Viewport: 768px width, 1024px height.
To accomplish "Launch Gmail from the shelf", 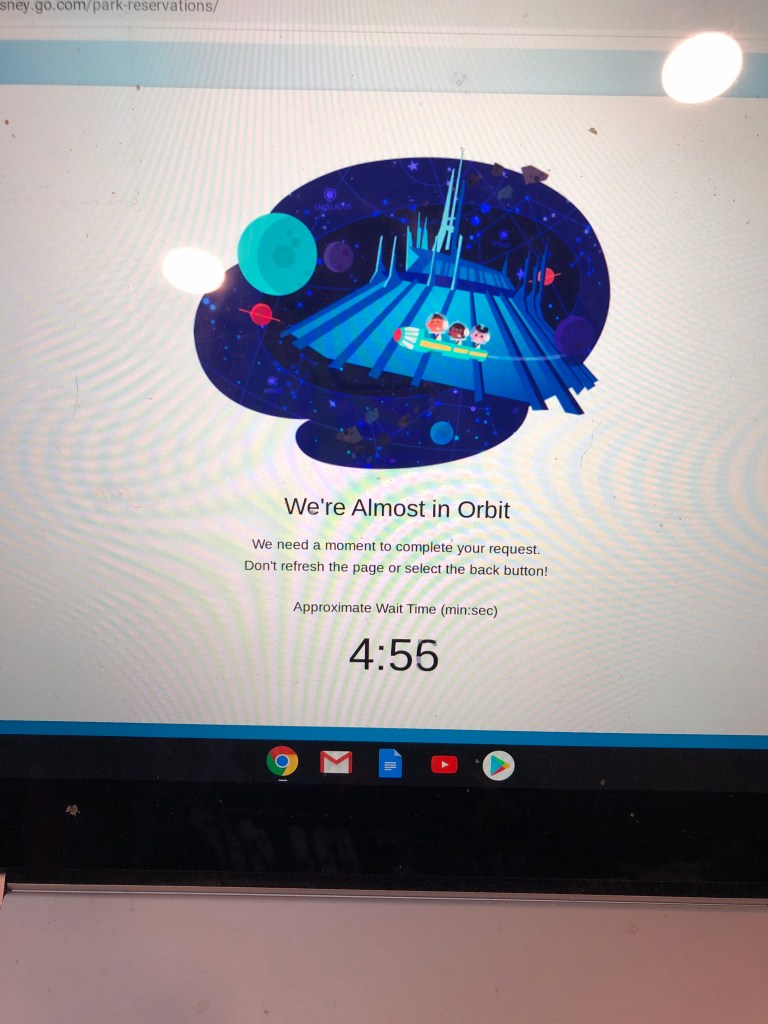I will (x=336, y=763).
